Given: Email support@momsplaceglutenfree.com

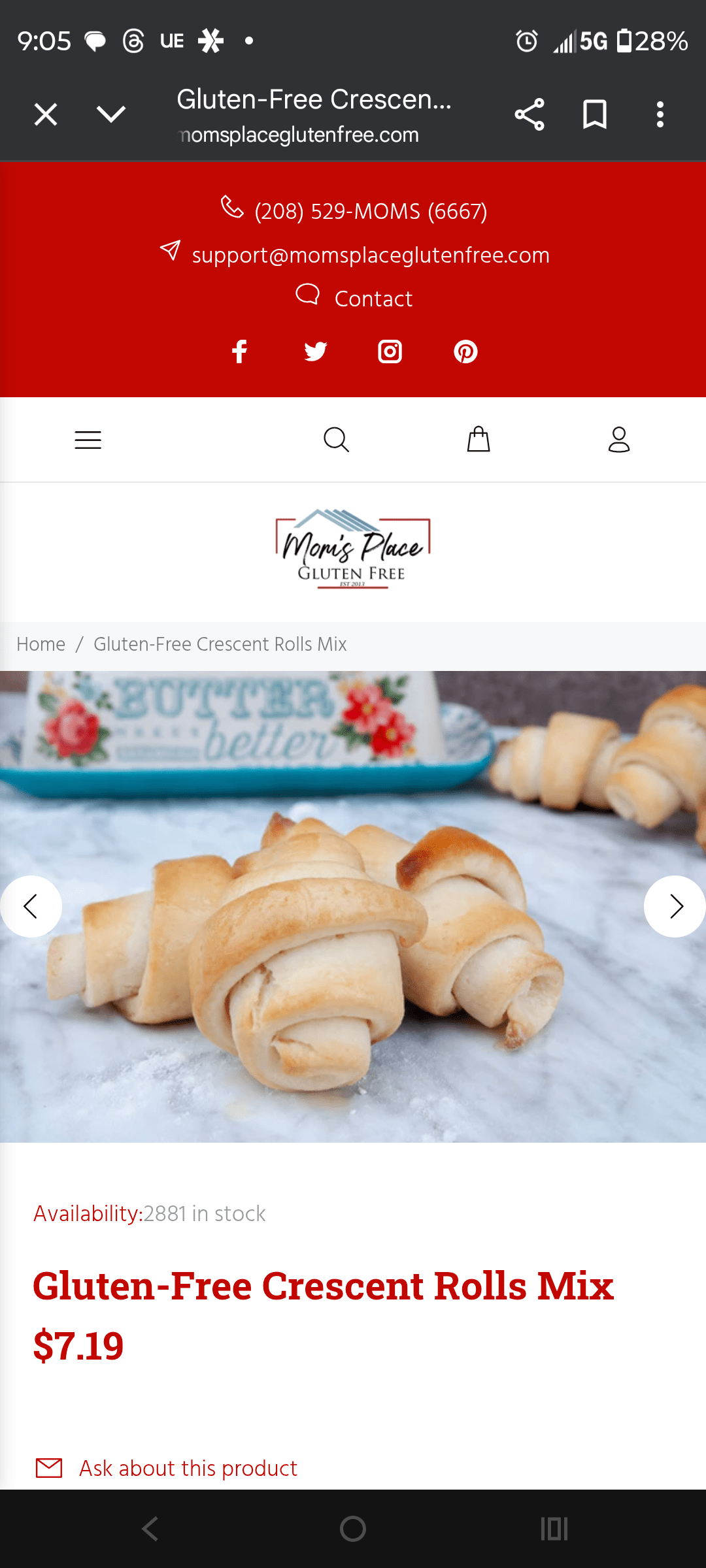Looking at the screenshot, I should [370, 255].
